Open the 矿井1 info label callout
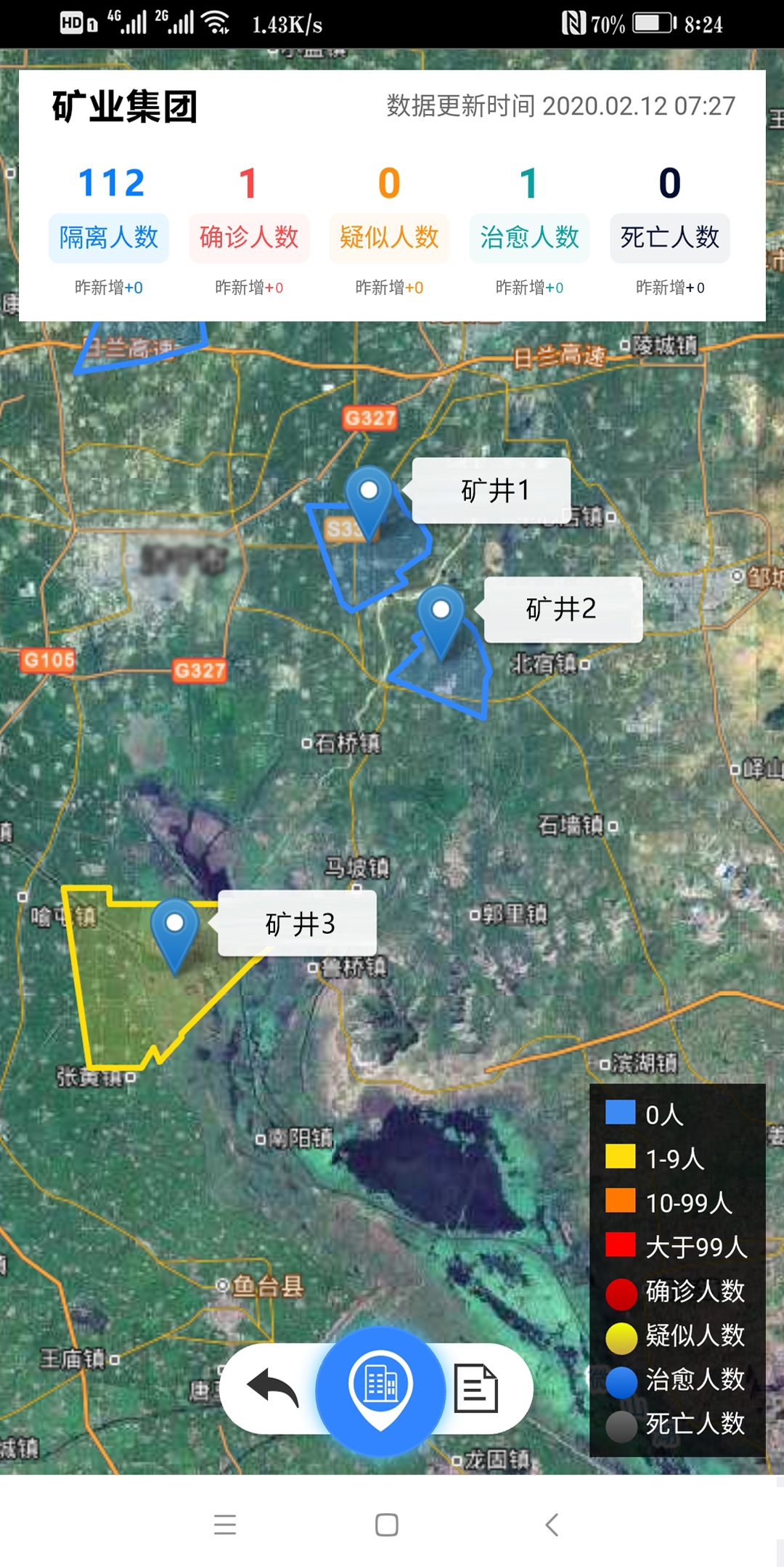The width and height of the screenshot is (784, 1567). point(492,492)
